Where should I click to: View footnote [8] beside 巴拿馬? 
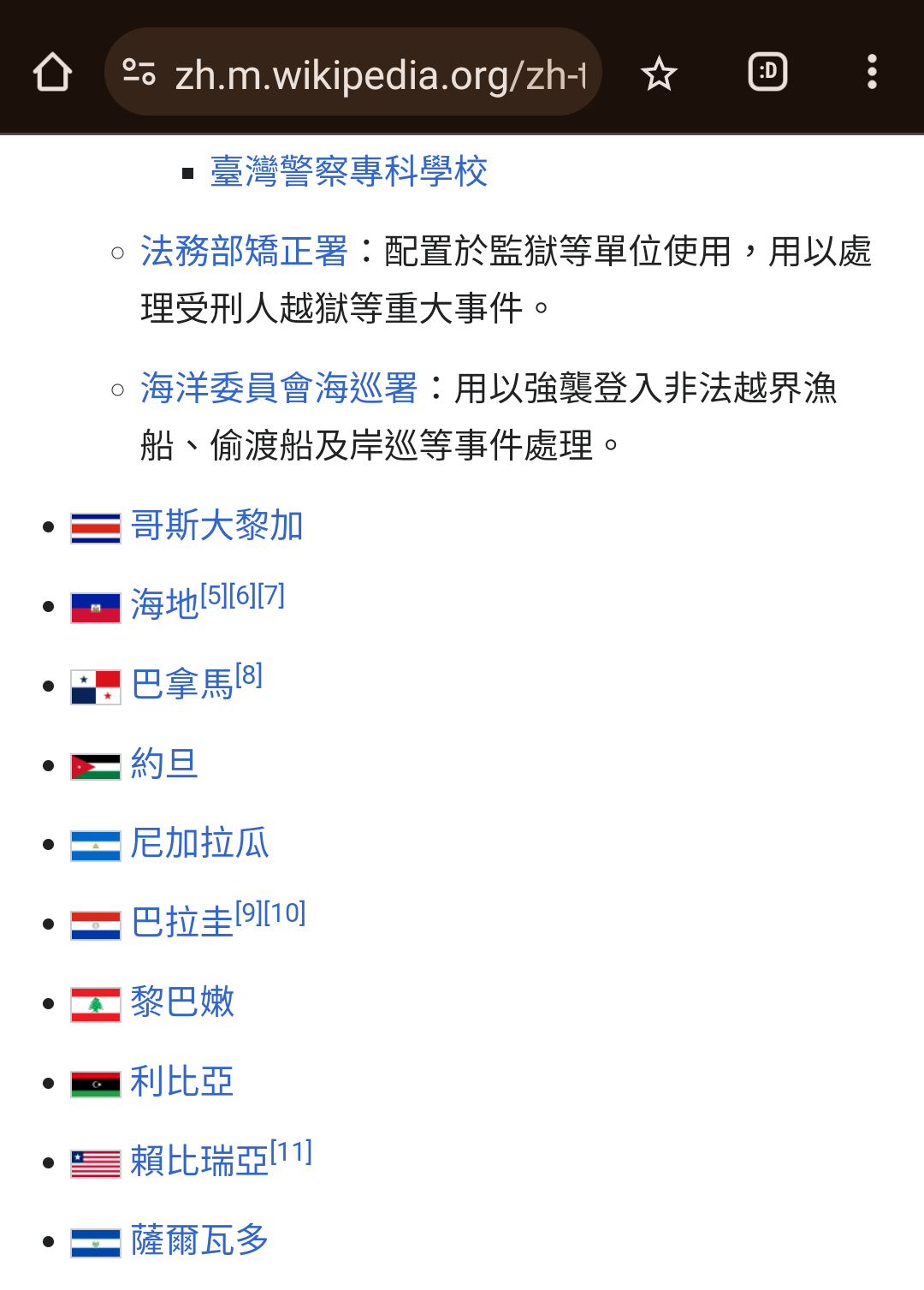(249, 675)
